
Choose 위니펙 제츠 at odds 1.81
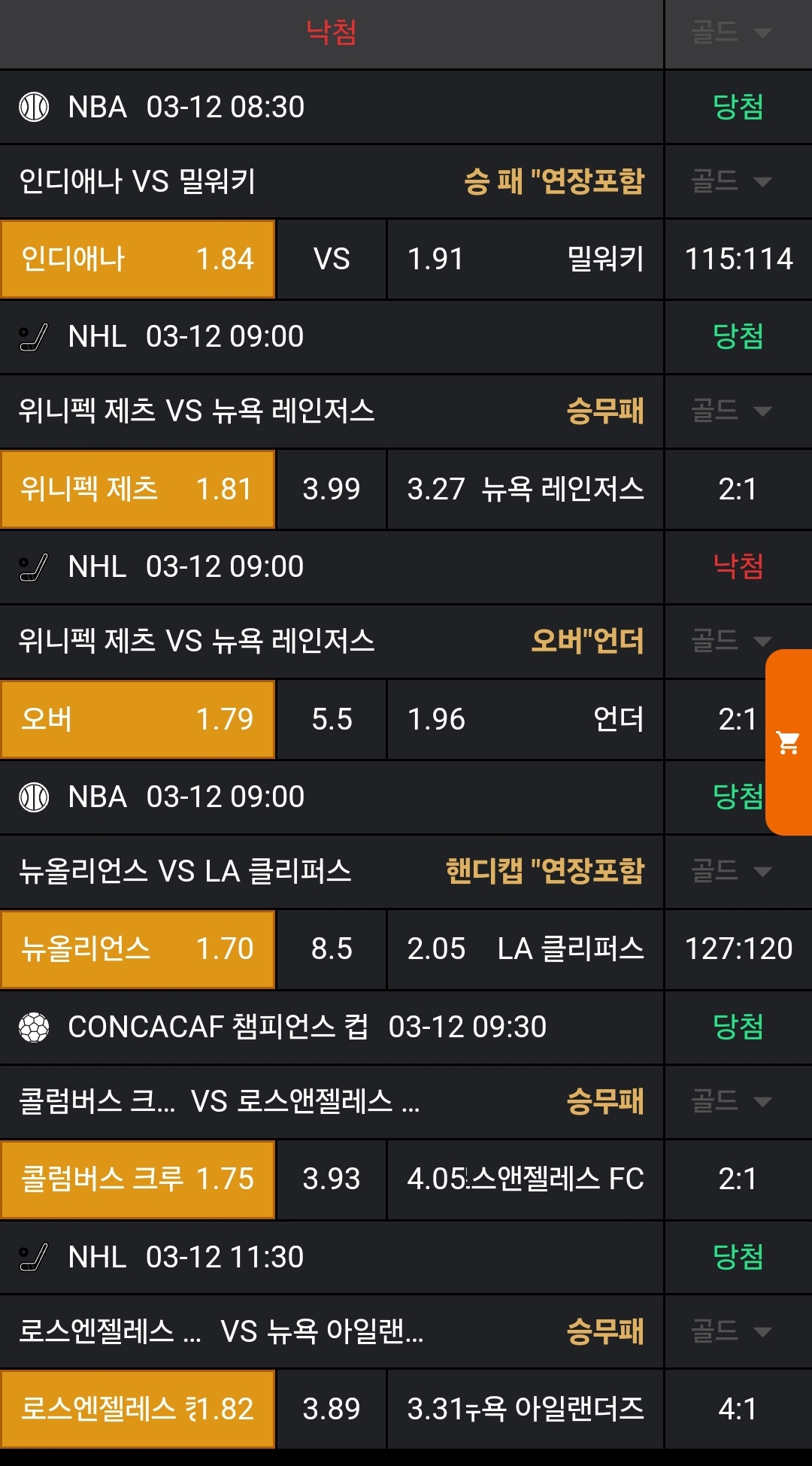[138, 489]
